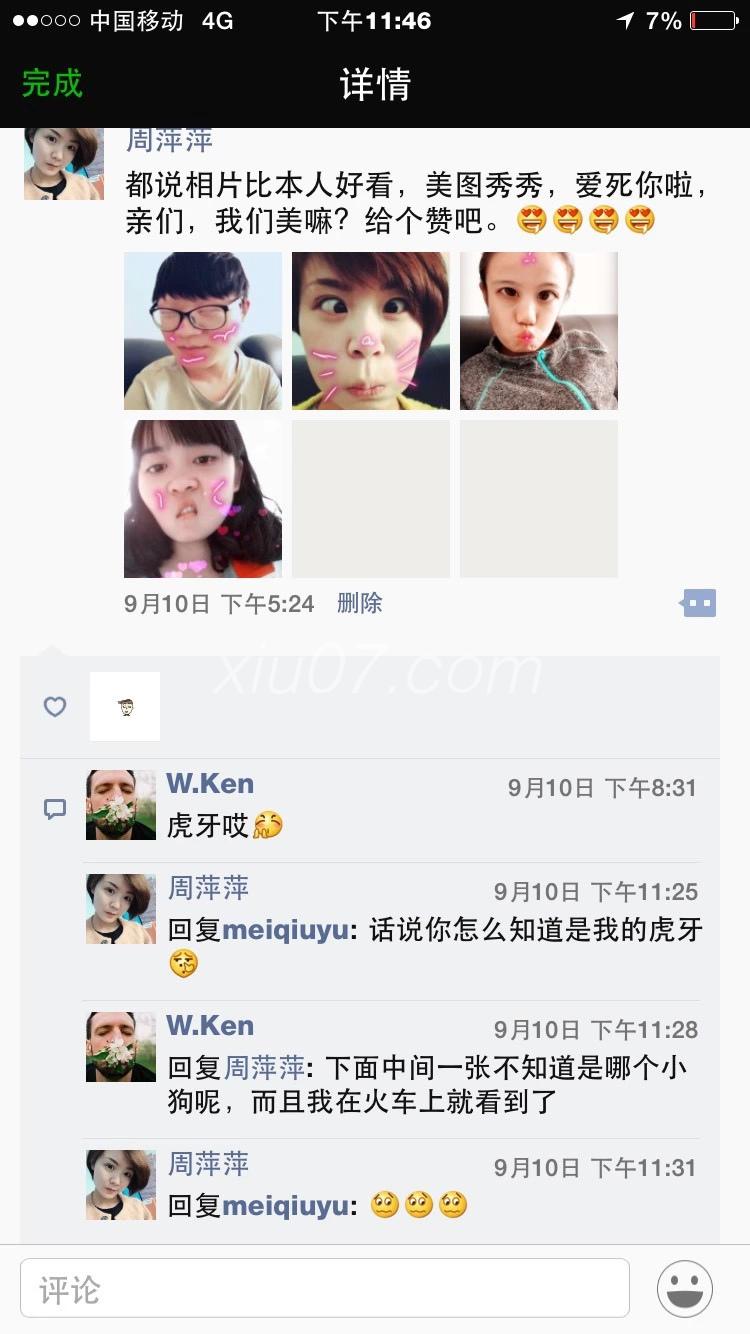Image resolution: width=750 pixels, height=1334 pixels.
Task: Tap 删除 to delete this post
Action: coord(360,603)
